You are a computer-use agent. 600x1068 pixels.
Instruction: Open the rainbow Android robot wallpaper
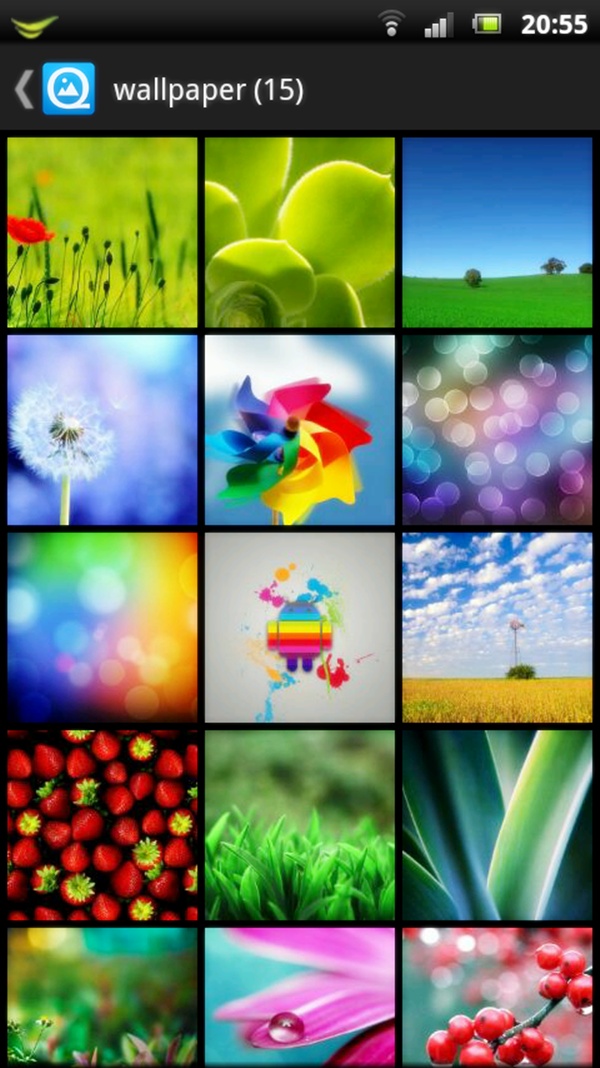coord(300,627)
